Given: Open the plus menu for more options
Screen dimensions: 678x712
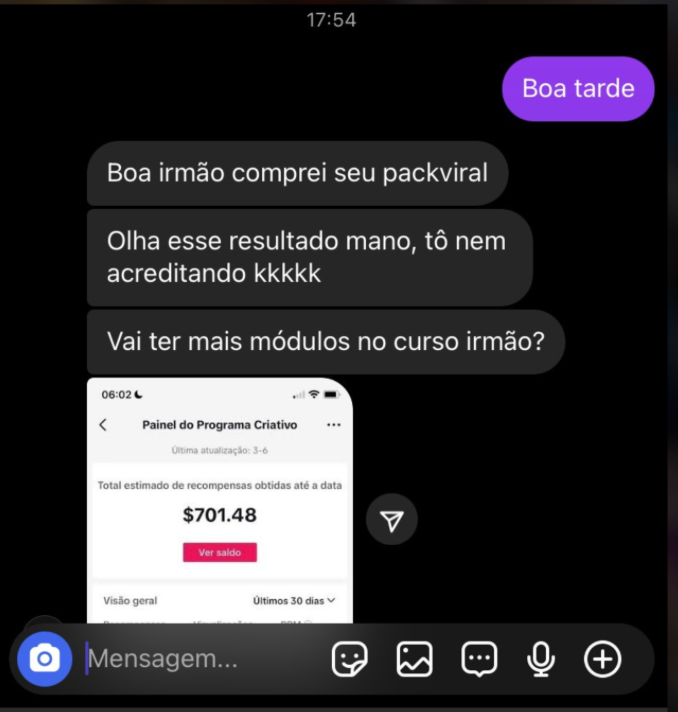Looking at the screenshot, I should (603, 659).
